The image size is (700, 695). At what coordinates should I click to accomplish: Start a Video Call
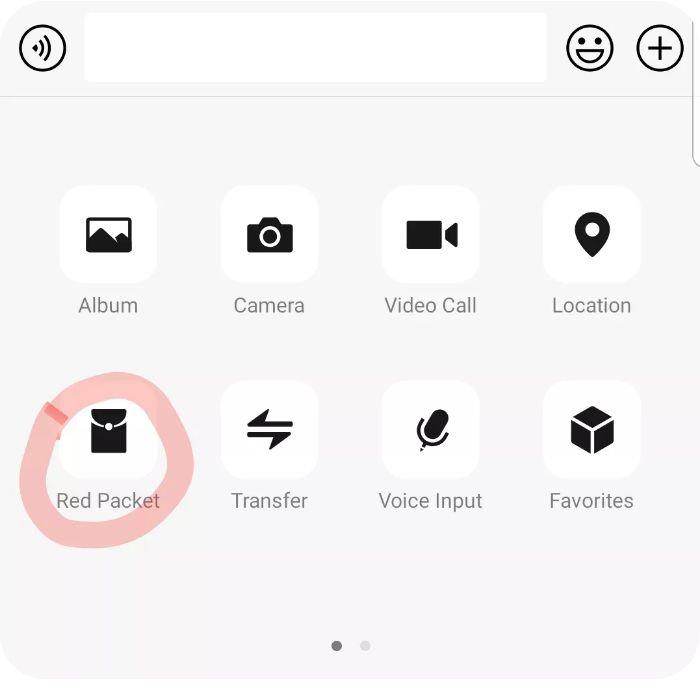pos(431,235)
